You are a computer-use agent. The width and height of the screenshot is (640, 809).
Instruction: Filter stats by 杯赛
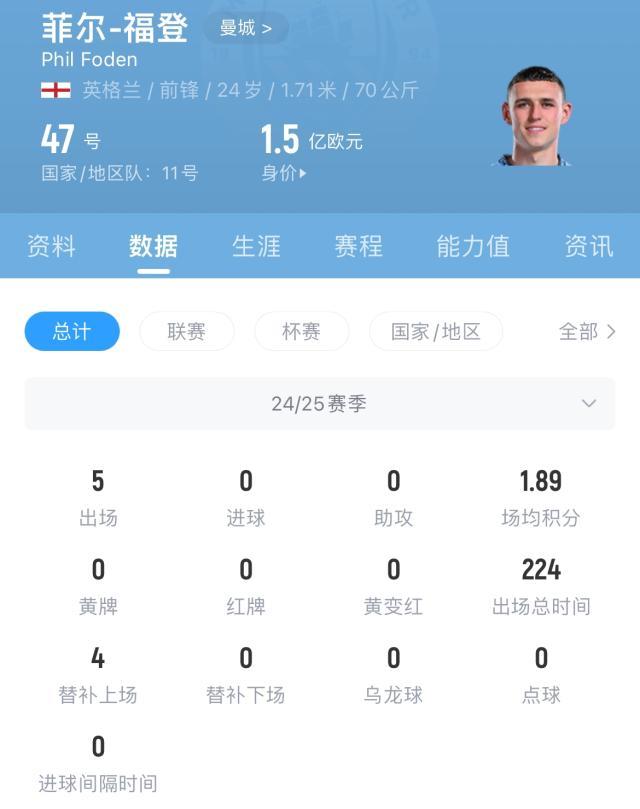[x=301, y=332]
